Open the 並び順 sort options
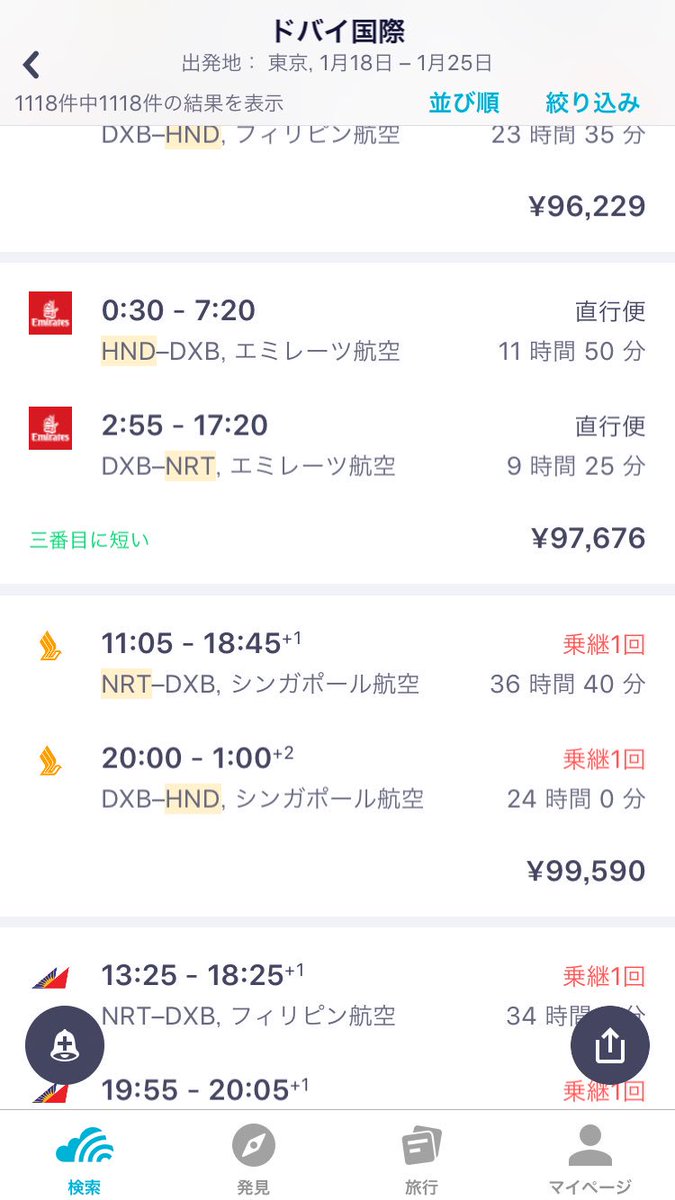 click(x=464, y=102)
